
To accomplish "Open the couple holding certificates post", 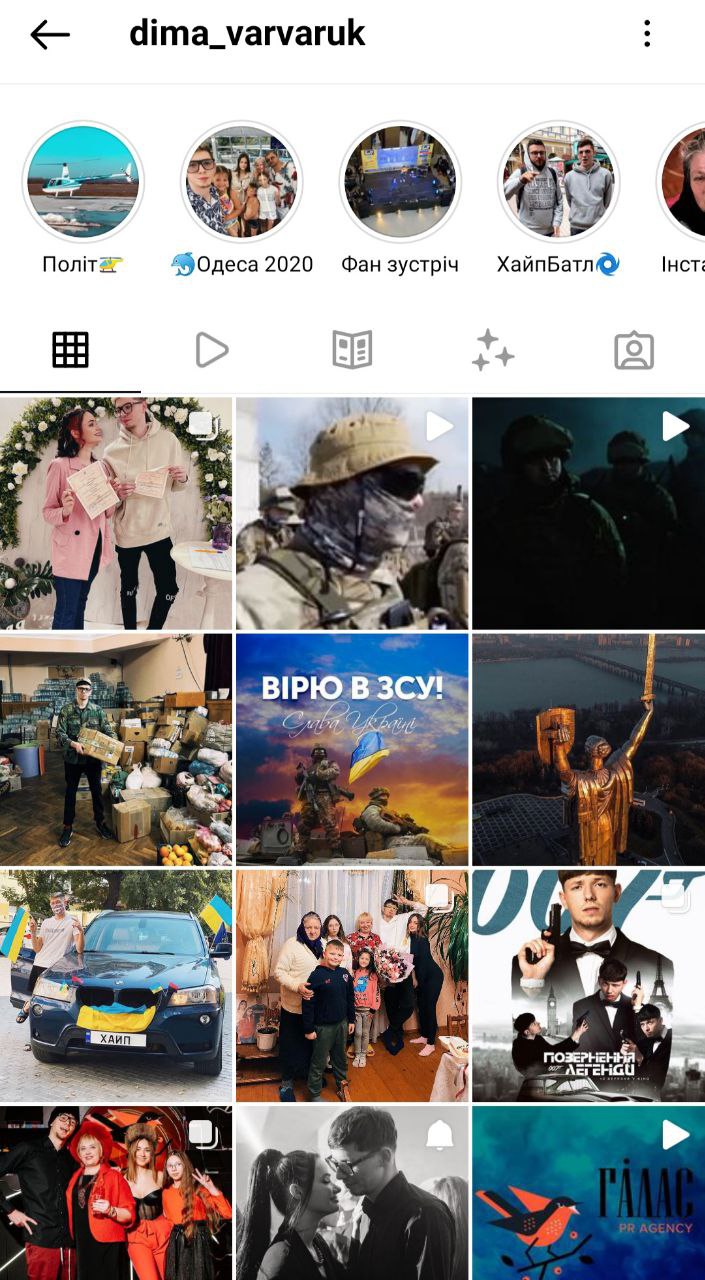I will coord(116,513).
